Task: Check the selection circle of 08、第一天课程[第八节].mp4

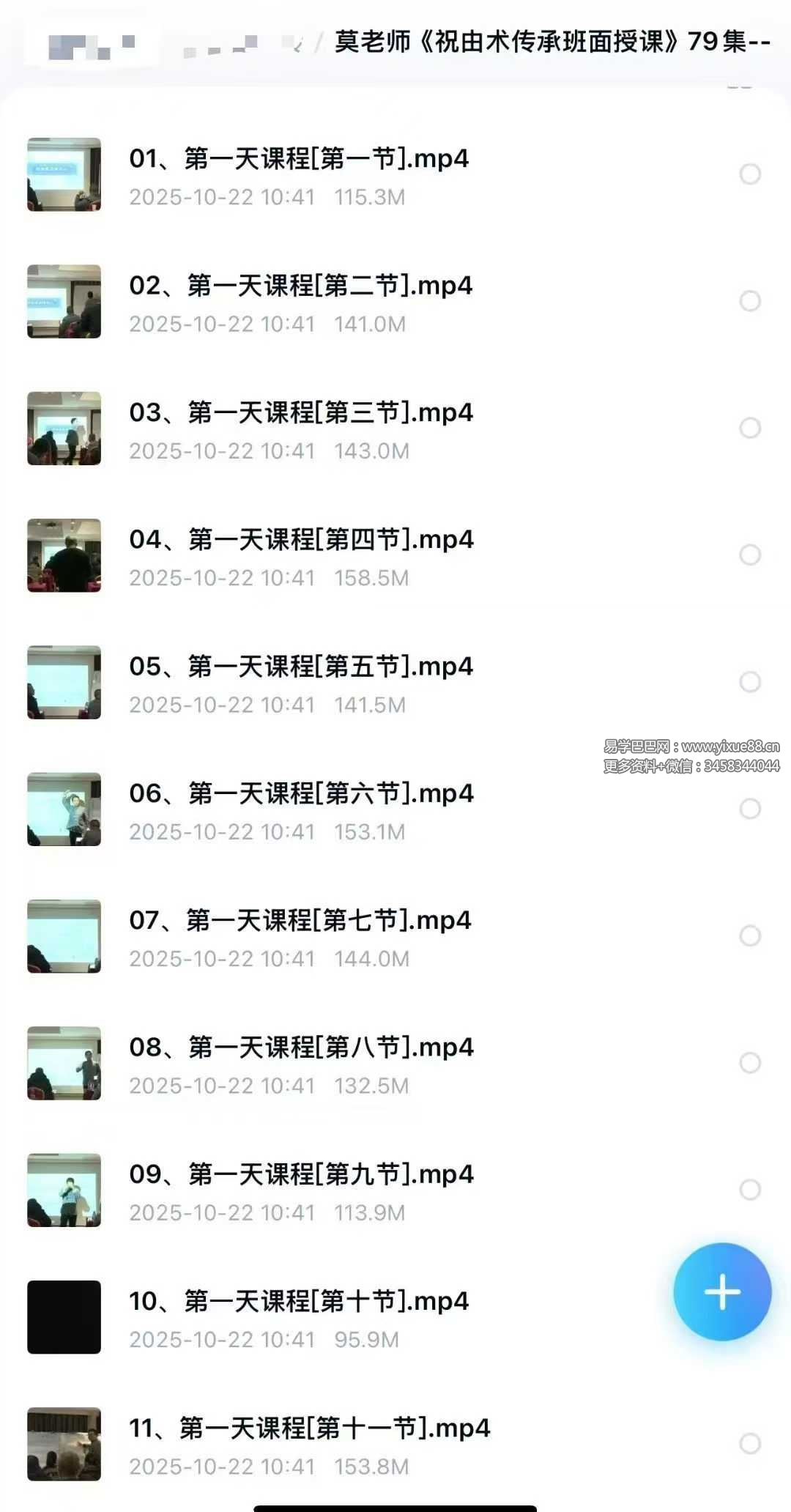Action: click(750, 1063)
